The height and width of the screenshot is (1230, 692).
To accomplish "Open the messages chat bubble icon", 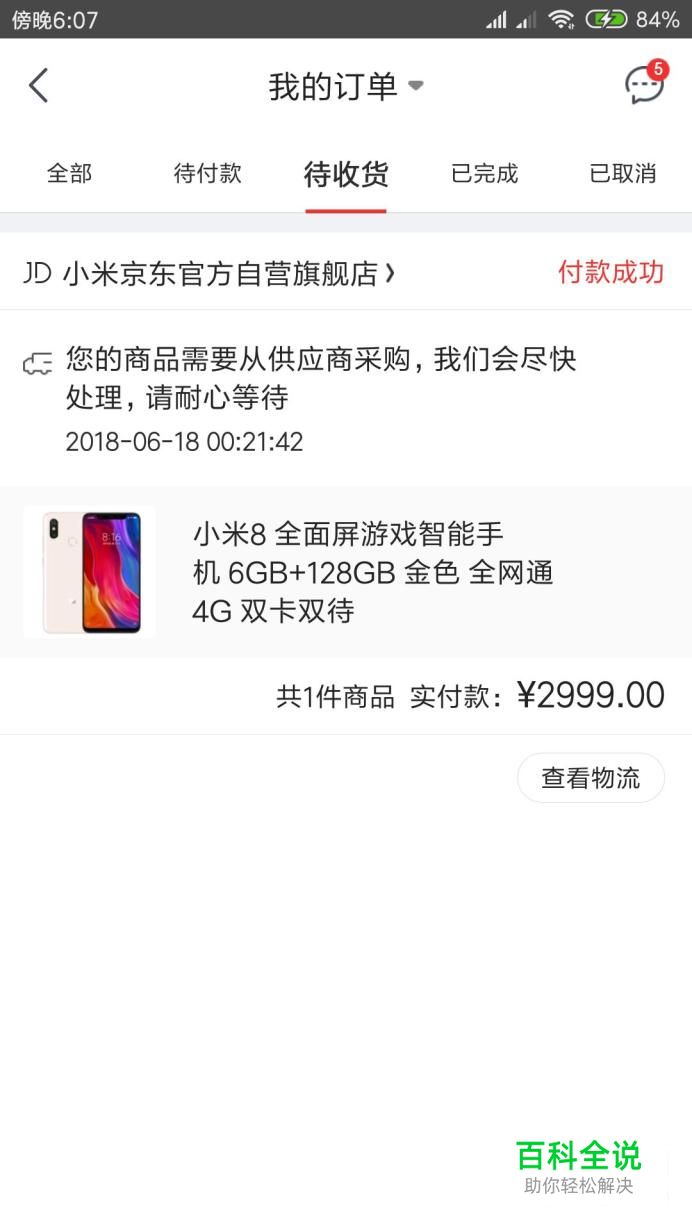I will tap(645, 86).
